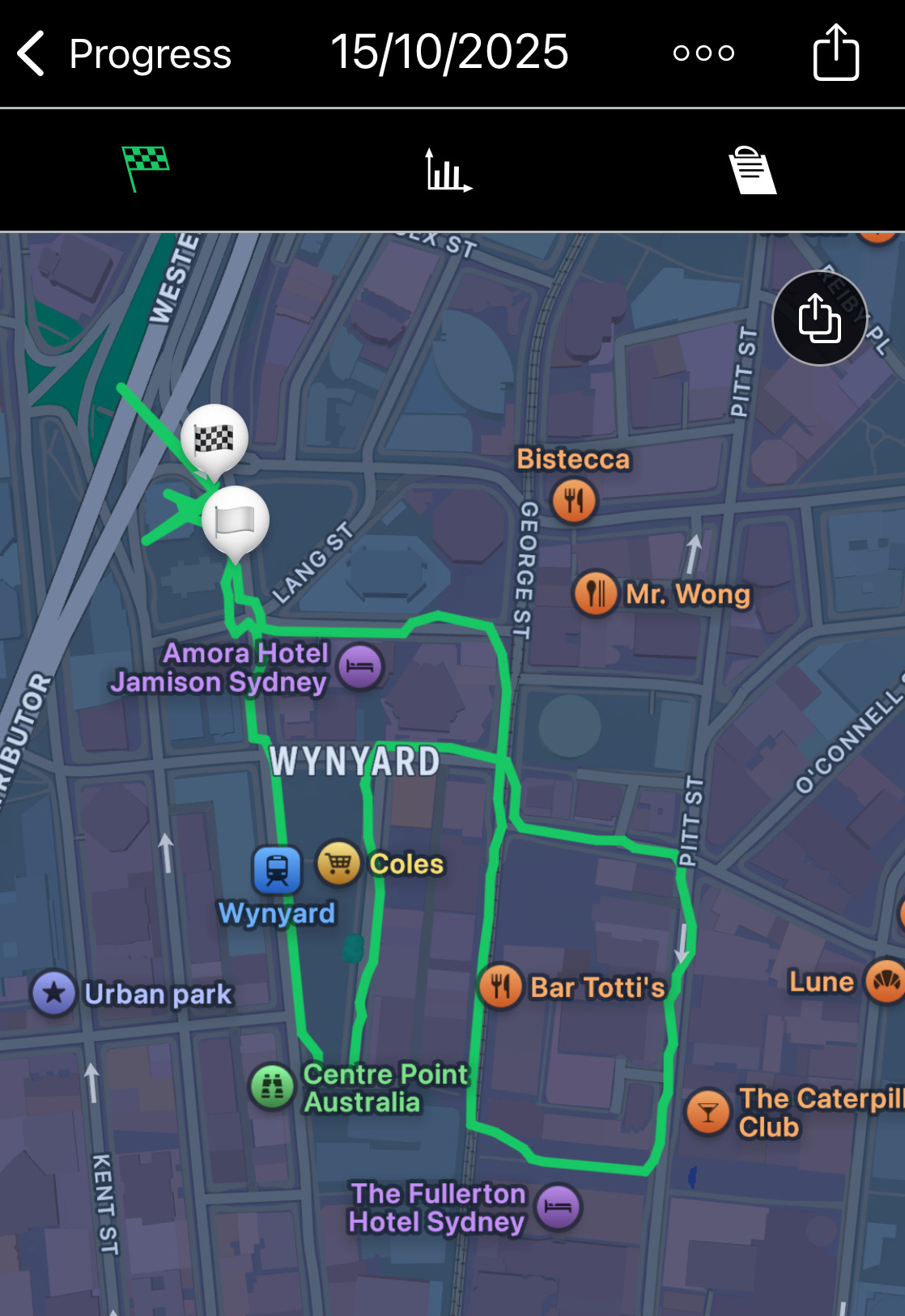
Task: Open the Urban park pin
Action: (x=54, y=992)
